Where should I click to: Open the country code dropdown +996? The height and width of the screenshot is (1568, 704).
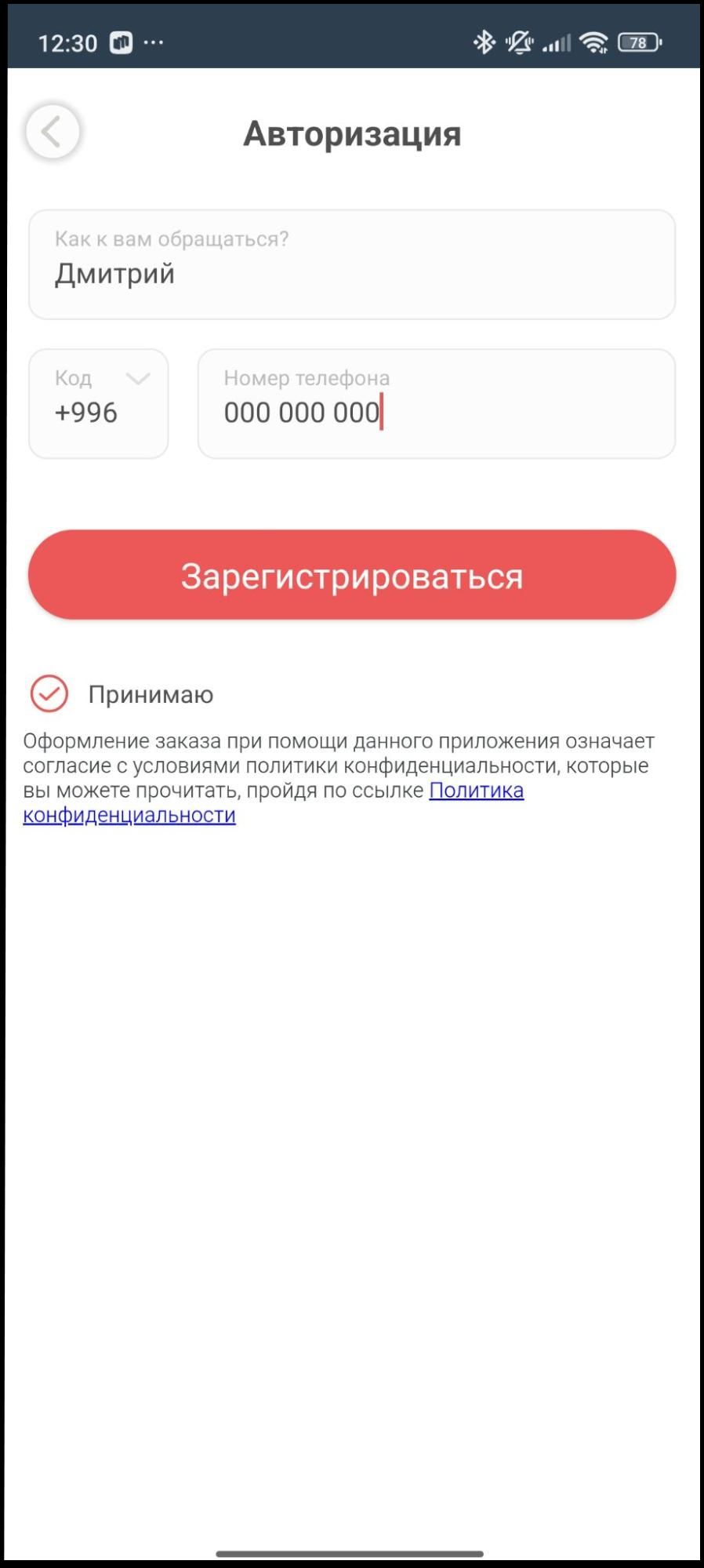coord(99,404)
